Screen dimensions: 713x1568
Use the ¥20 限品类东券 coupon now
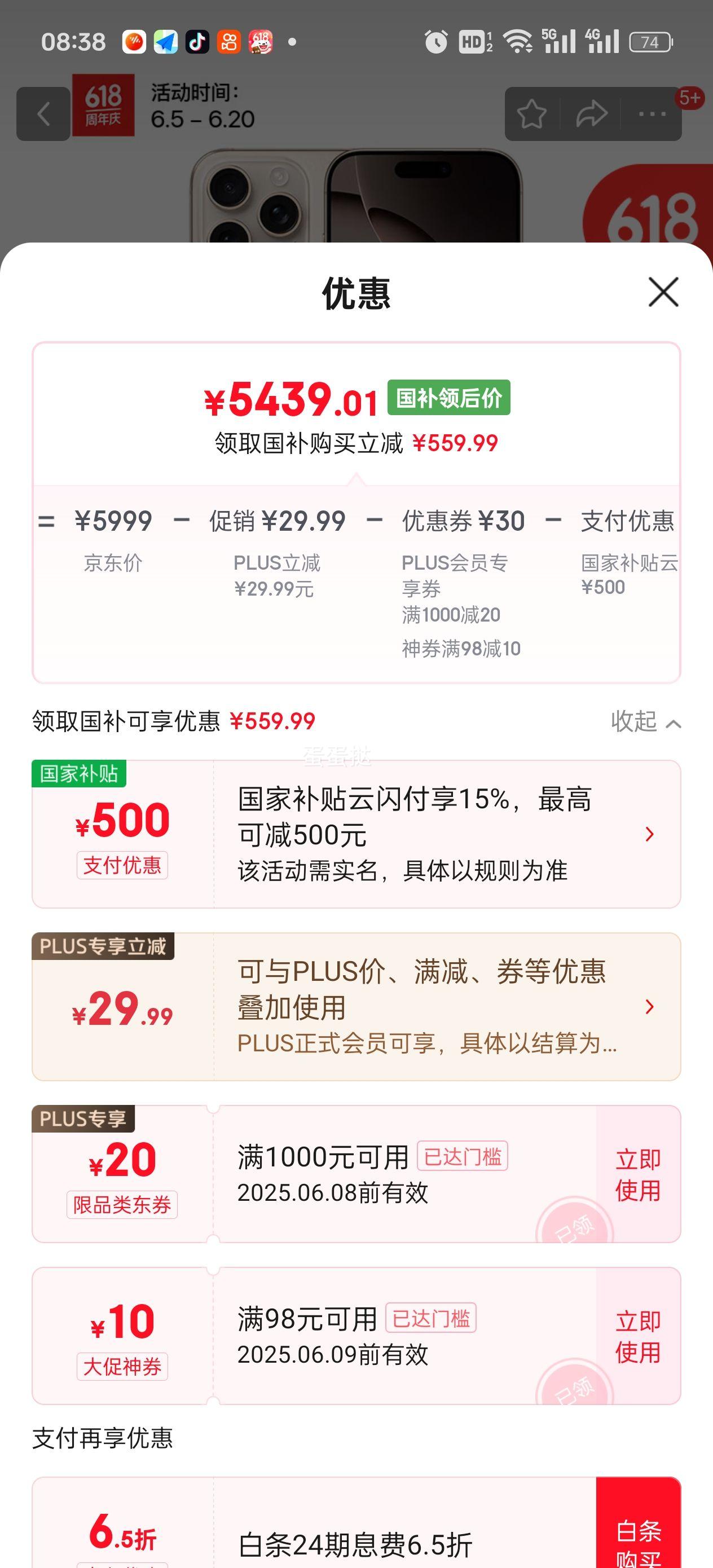(637, 1175)
